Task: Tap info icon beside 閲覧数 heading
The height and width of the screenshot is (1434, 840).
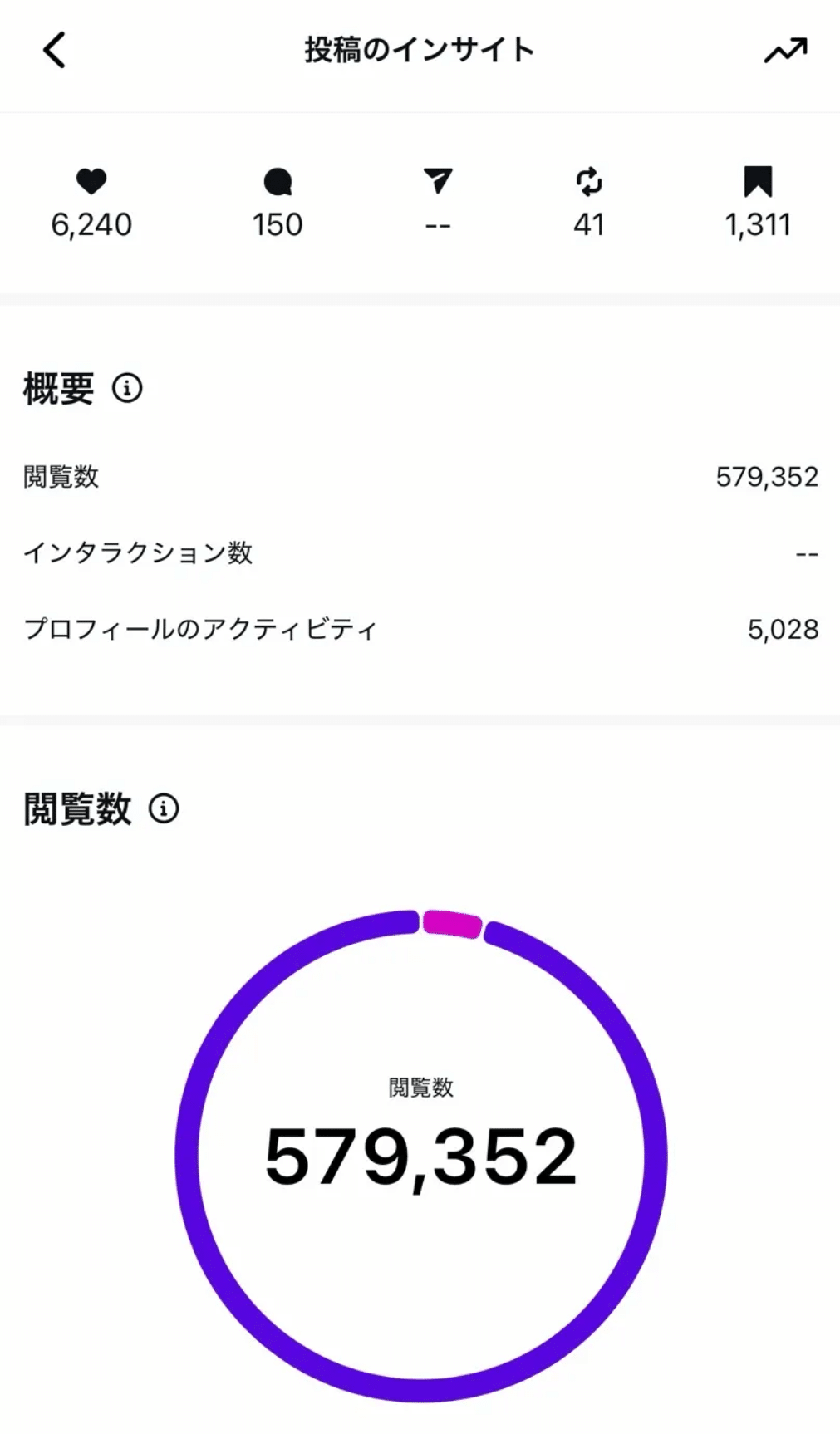Action: pyautogui.click(x=164, y=808)
